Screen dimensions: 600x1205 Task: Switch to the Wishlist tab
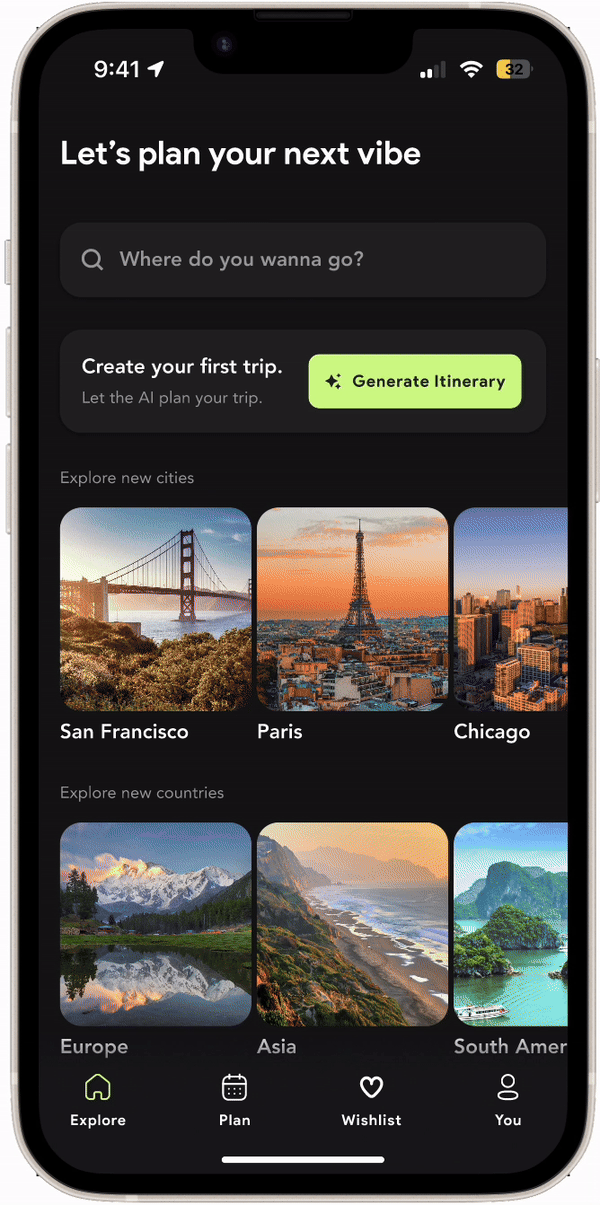pyautogui.click(x=371, y=1099)
